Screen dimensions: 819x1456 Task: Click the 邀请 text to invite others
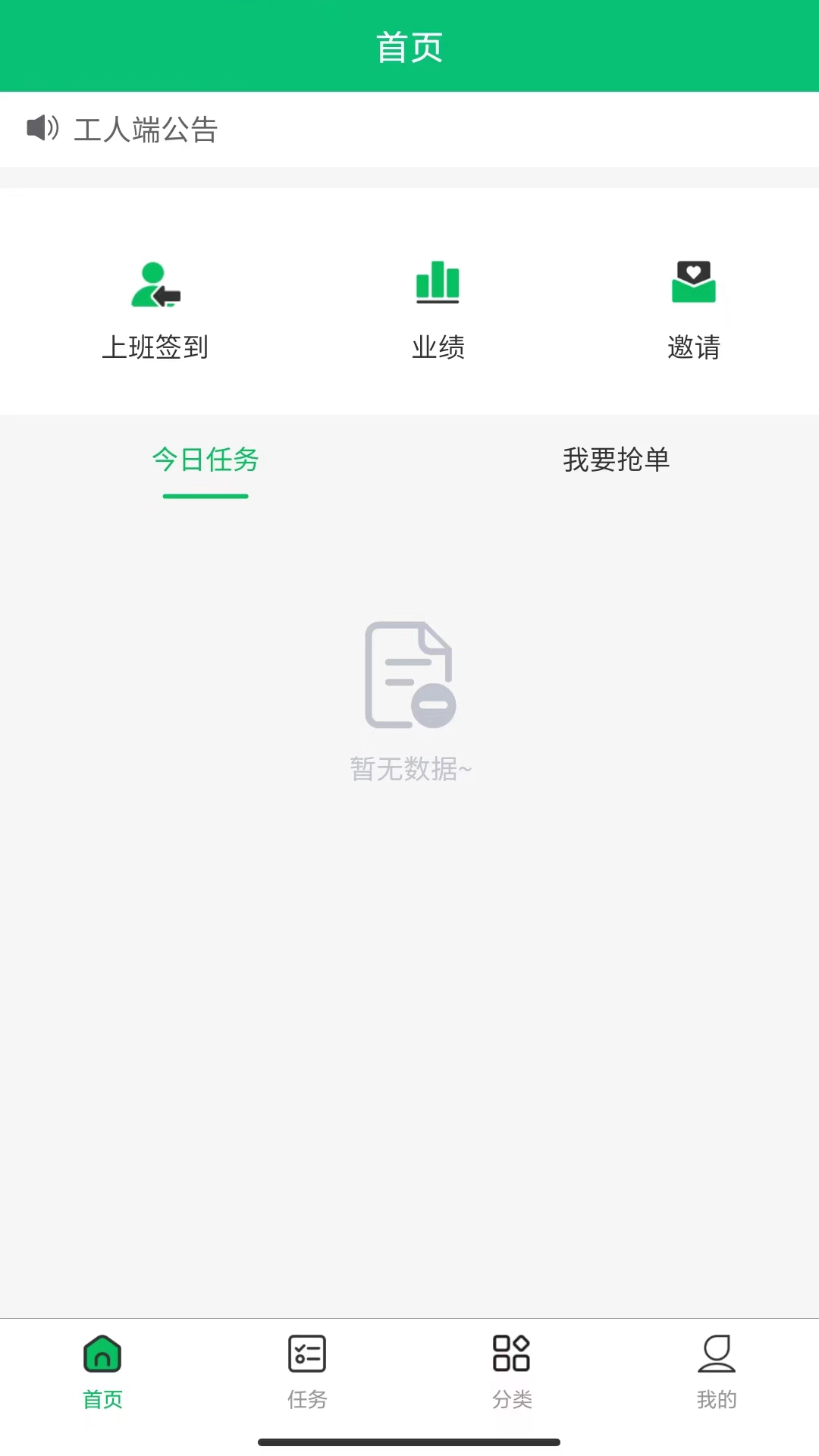[x=694, y=347]
